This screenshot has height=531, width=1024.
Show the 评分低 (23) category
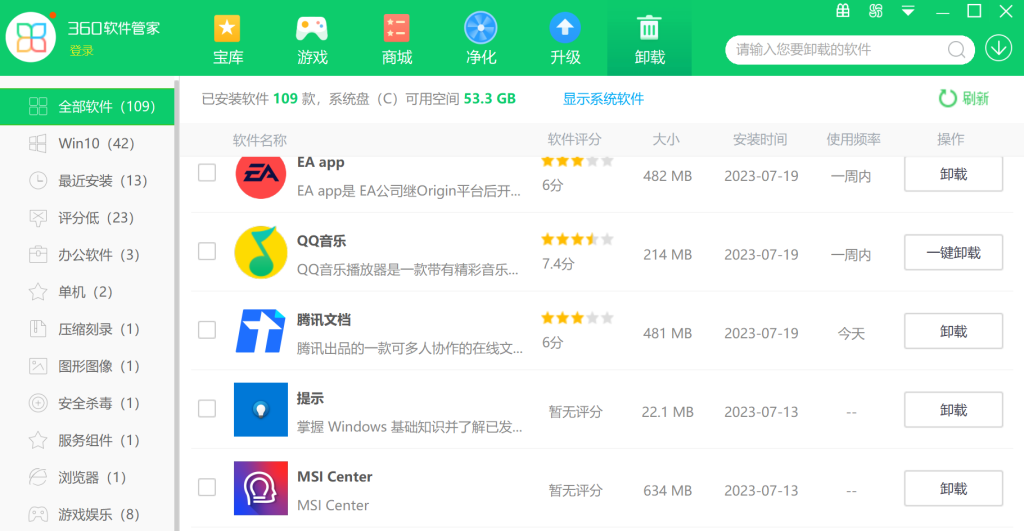[x=95, y=217]
